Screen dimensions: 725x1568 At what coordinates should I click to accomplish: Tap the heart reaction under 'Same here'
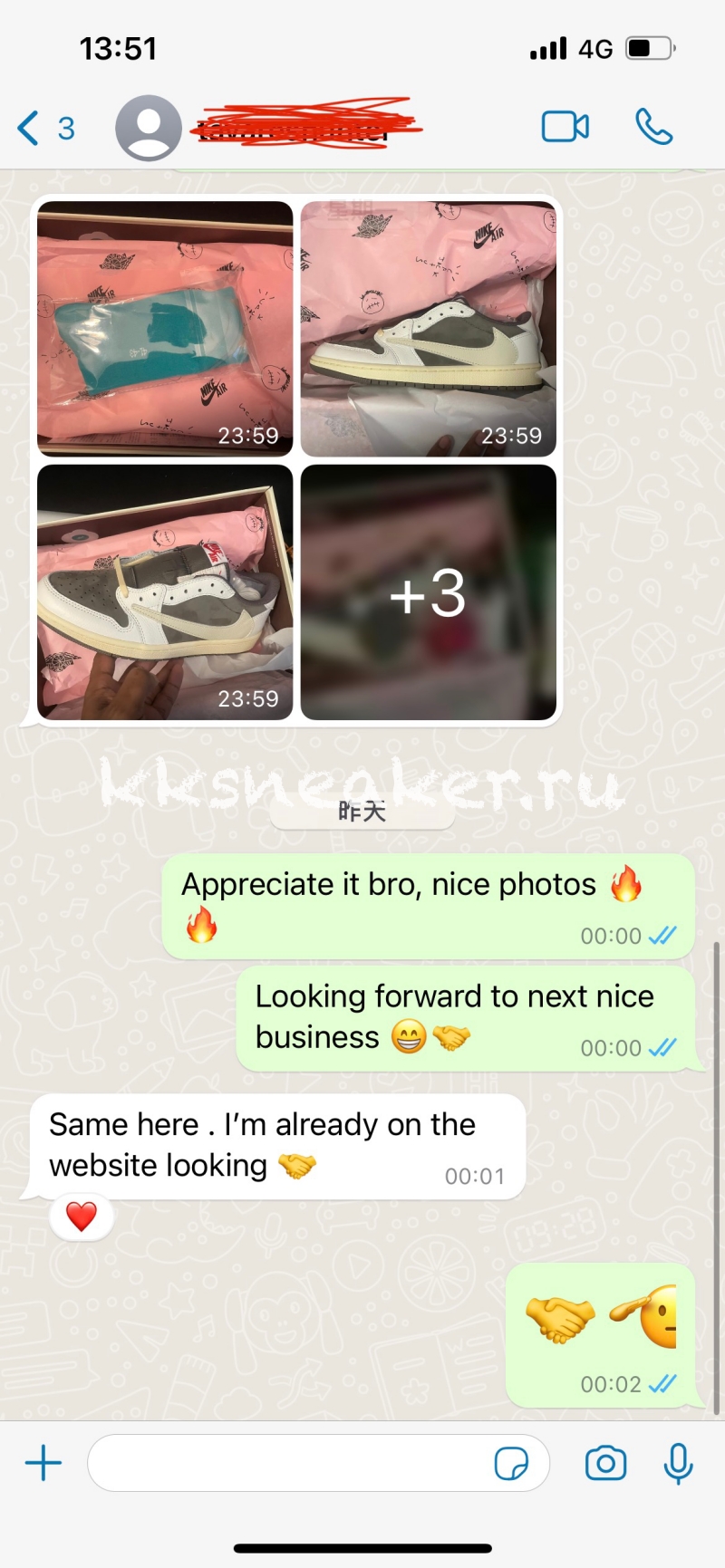point(82,1216)
